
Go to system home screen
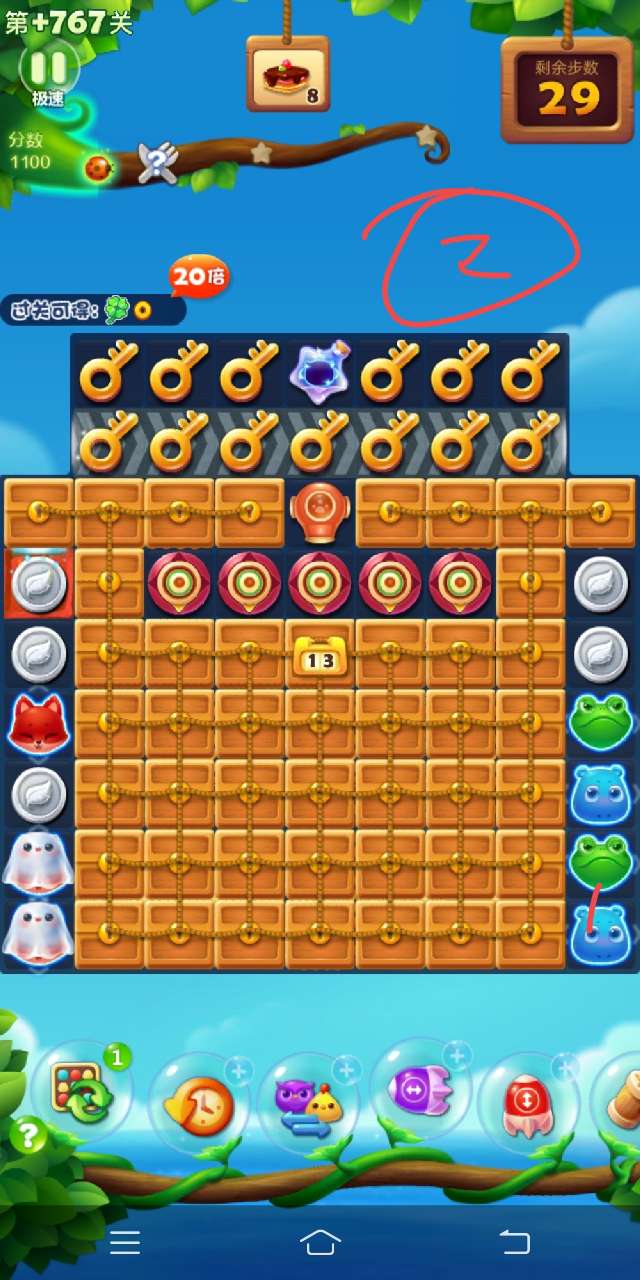tap(320, 1242)
